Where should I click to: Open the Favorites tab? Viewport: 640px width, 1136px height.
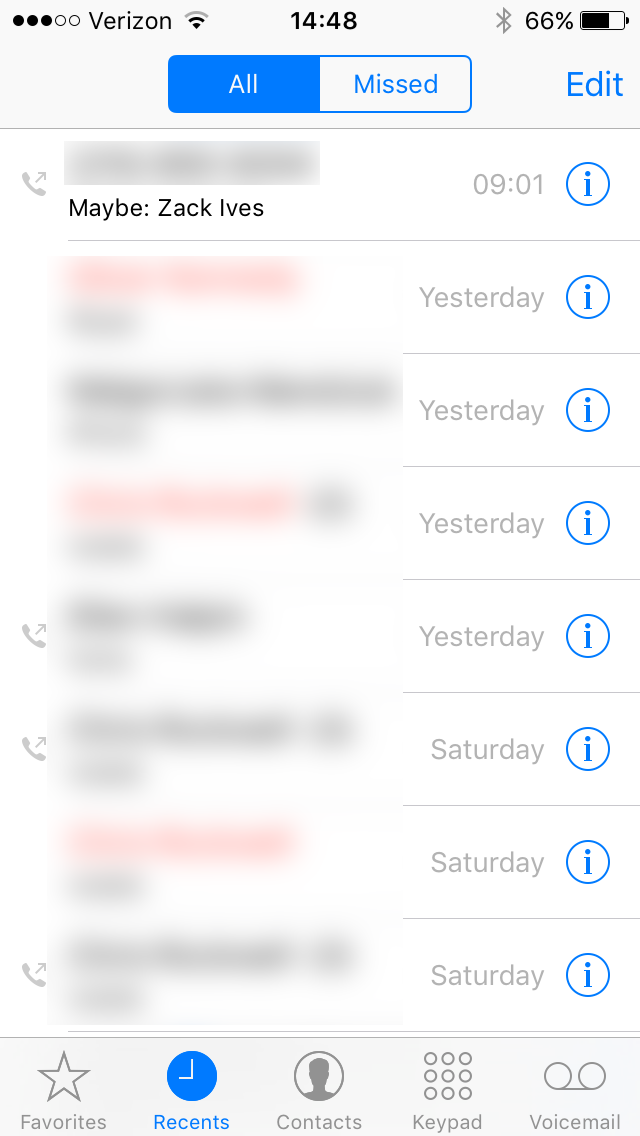click(63, 1090)
